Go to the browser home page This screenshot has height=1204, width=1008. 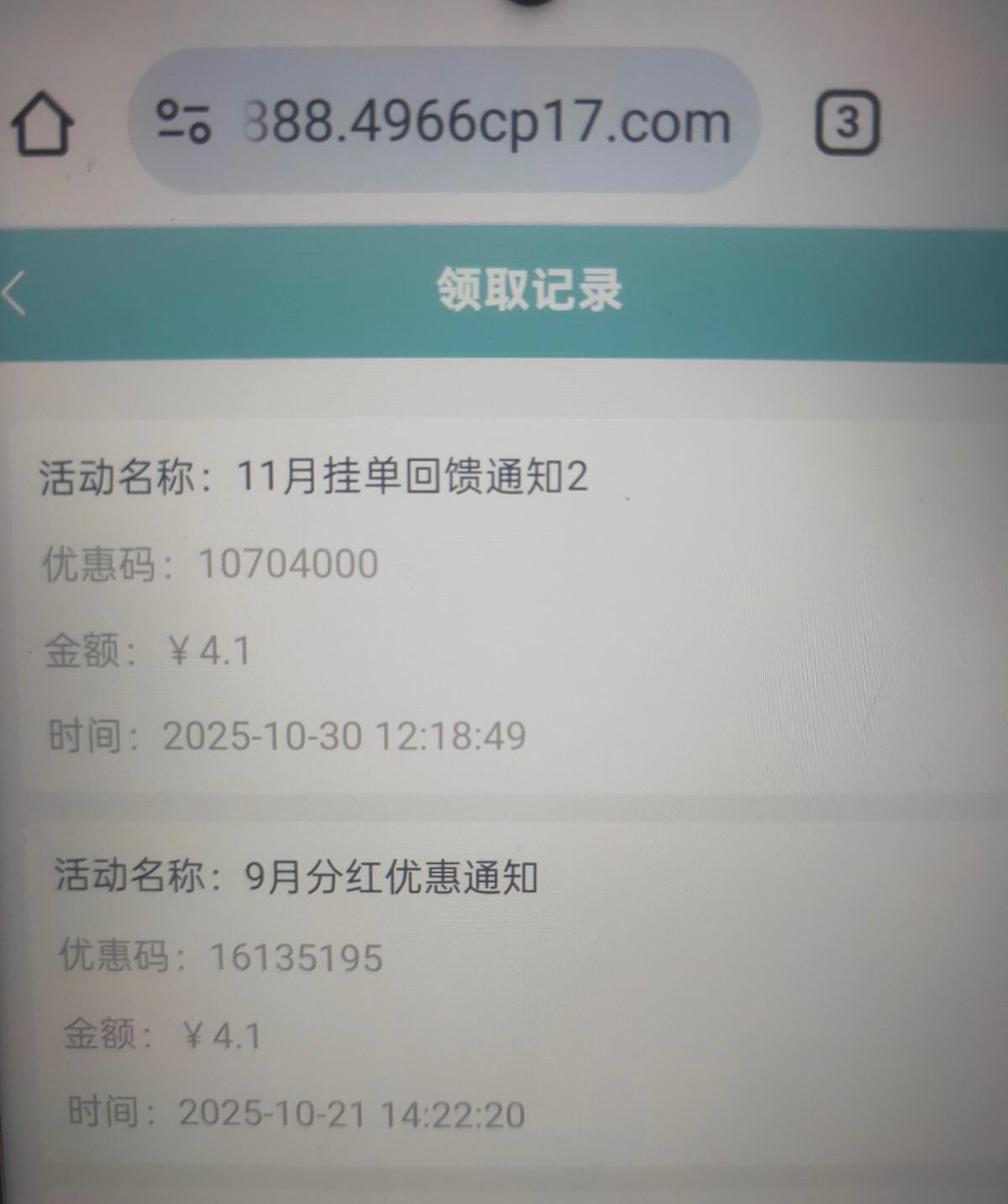[42, 124]
